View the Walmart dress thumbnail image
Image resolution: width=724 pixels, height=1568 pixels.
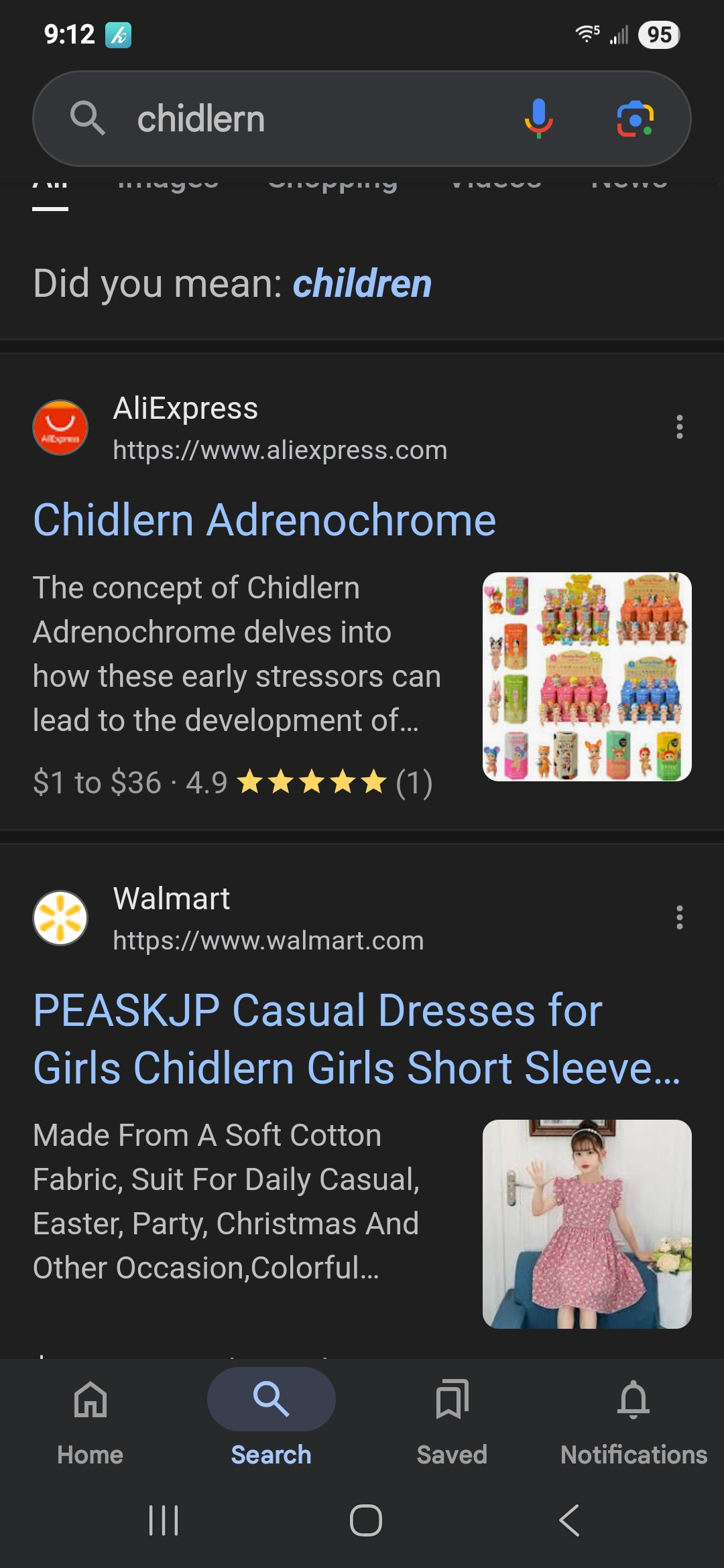[x=587, y=1224]
